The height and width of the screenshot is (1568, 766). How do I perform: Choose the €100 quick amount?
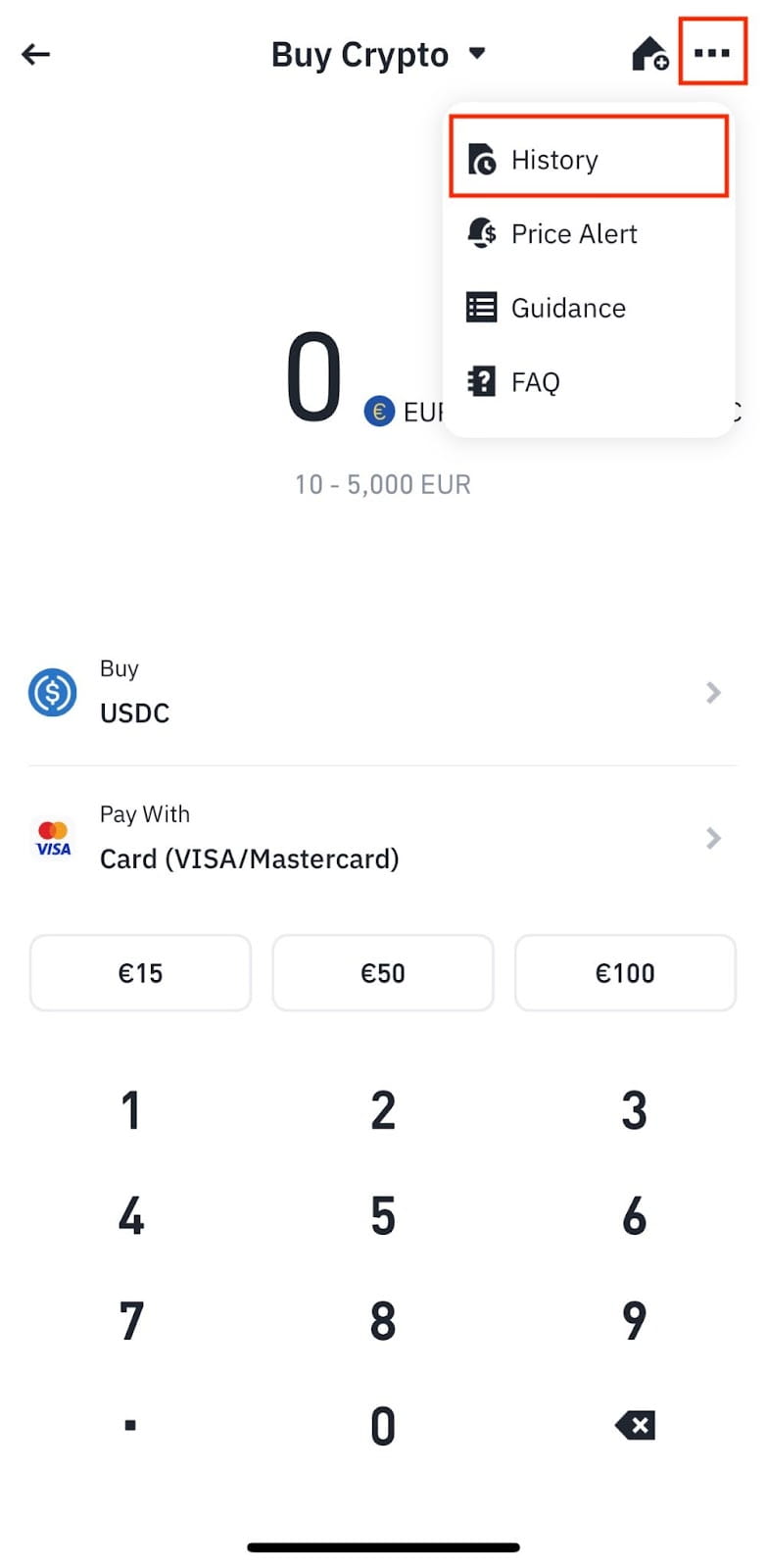pos(625,973)
